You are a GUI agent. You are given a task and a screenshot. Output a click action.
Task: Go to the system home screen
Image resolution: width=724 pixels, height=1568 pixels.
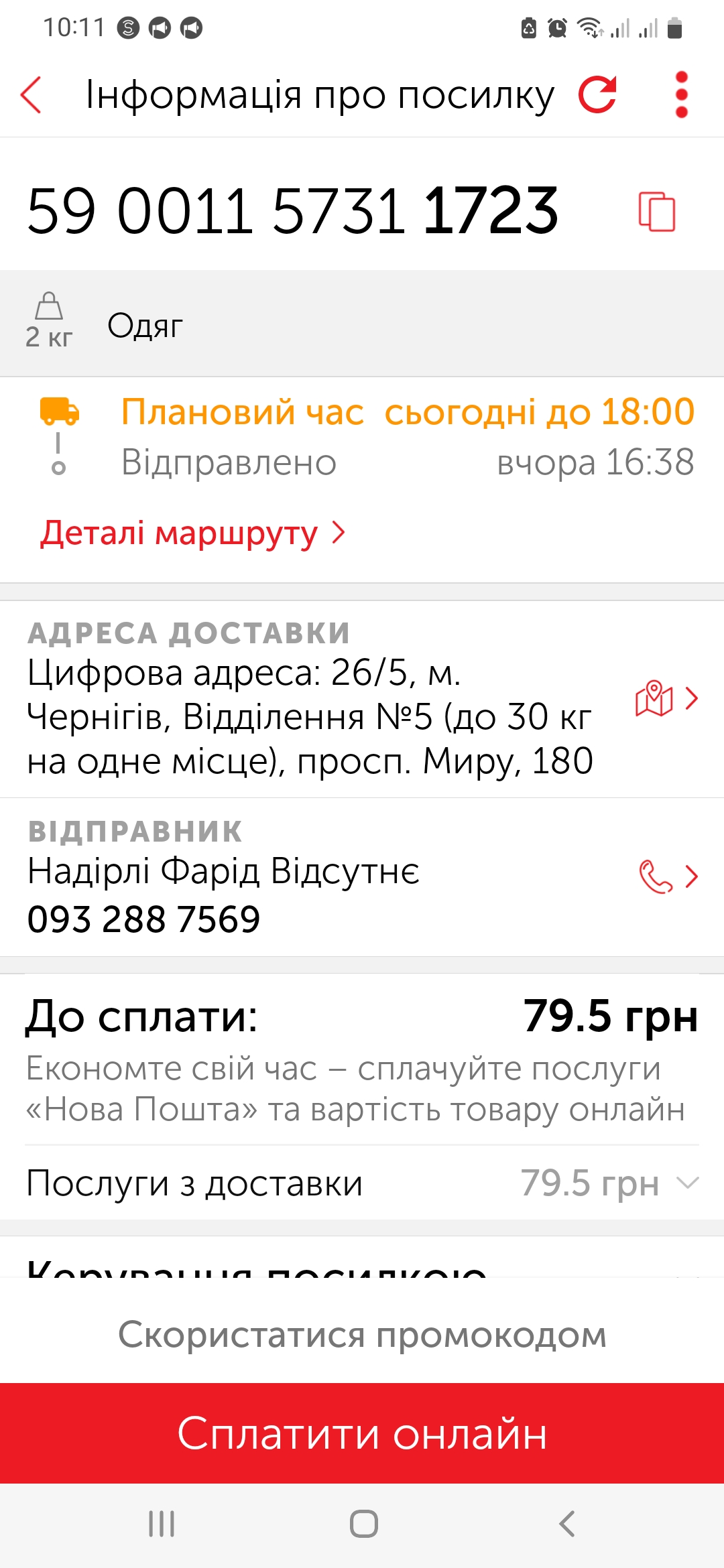coord(363,1524)
